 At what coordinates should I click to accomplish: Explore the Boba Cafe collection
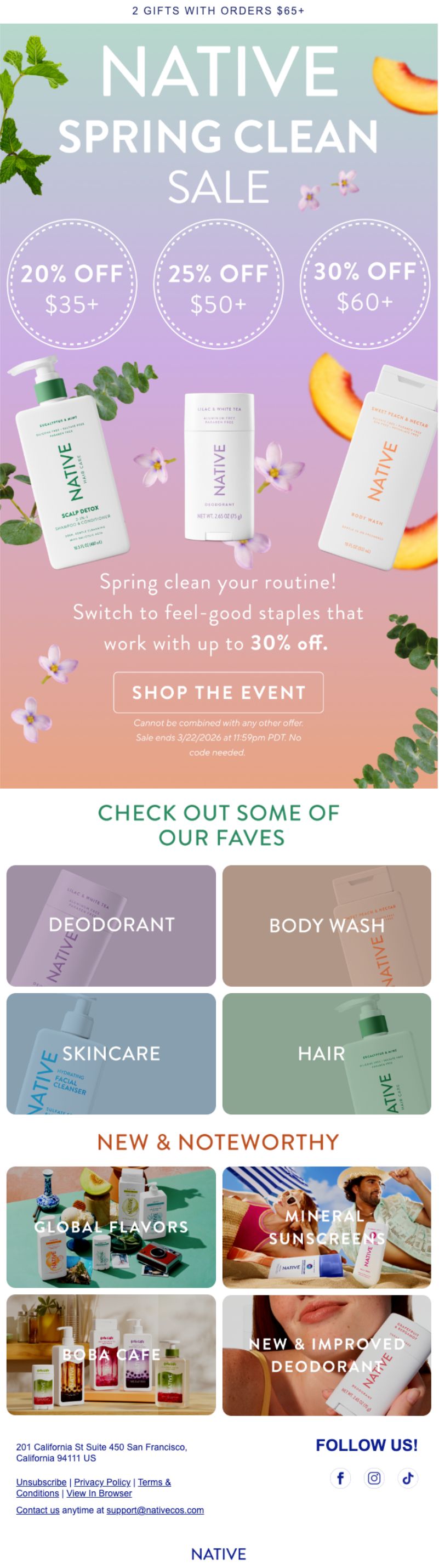111,1355
